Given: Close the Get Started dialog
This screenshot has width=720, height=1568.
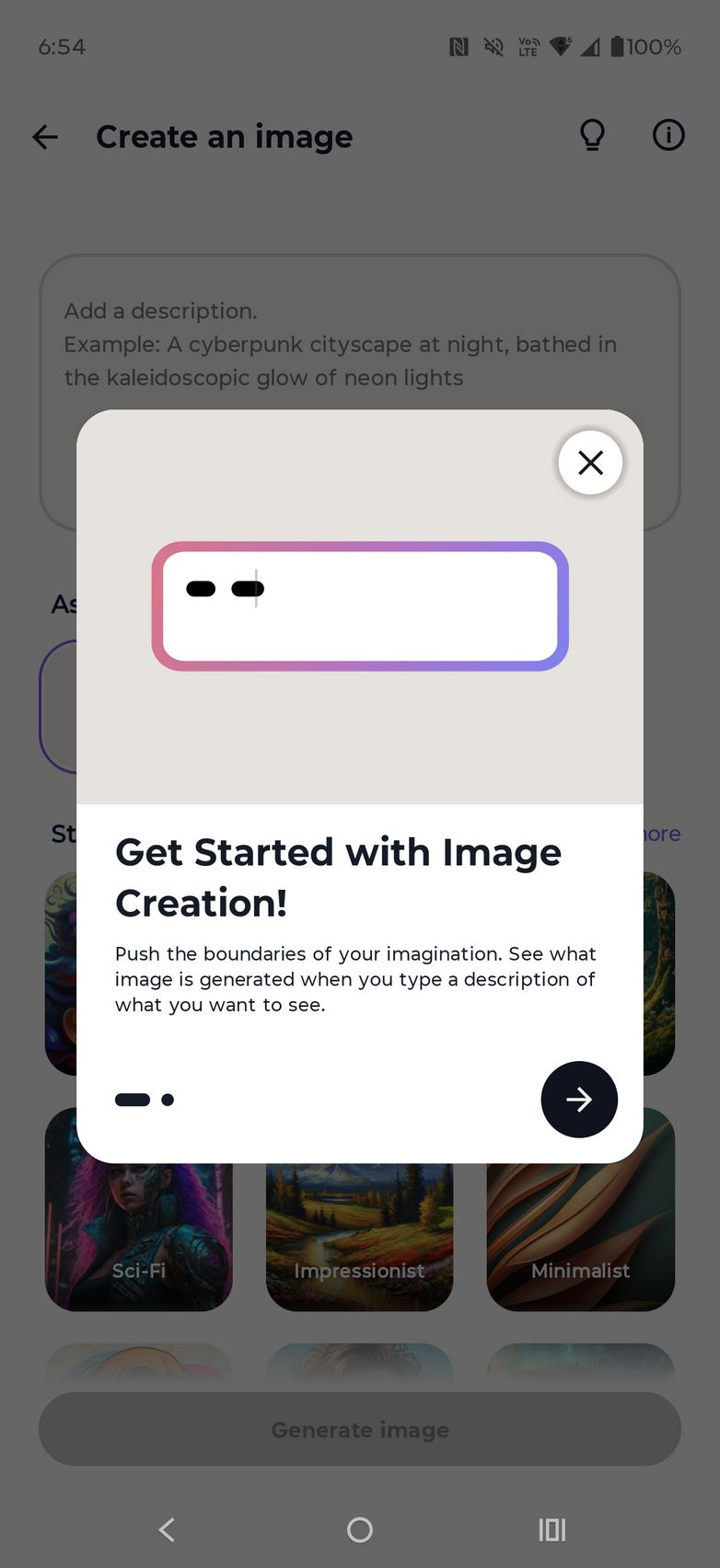Looking at the screenshot, I should (590, 462).
